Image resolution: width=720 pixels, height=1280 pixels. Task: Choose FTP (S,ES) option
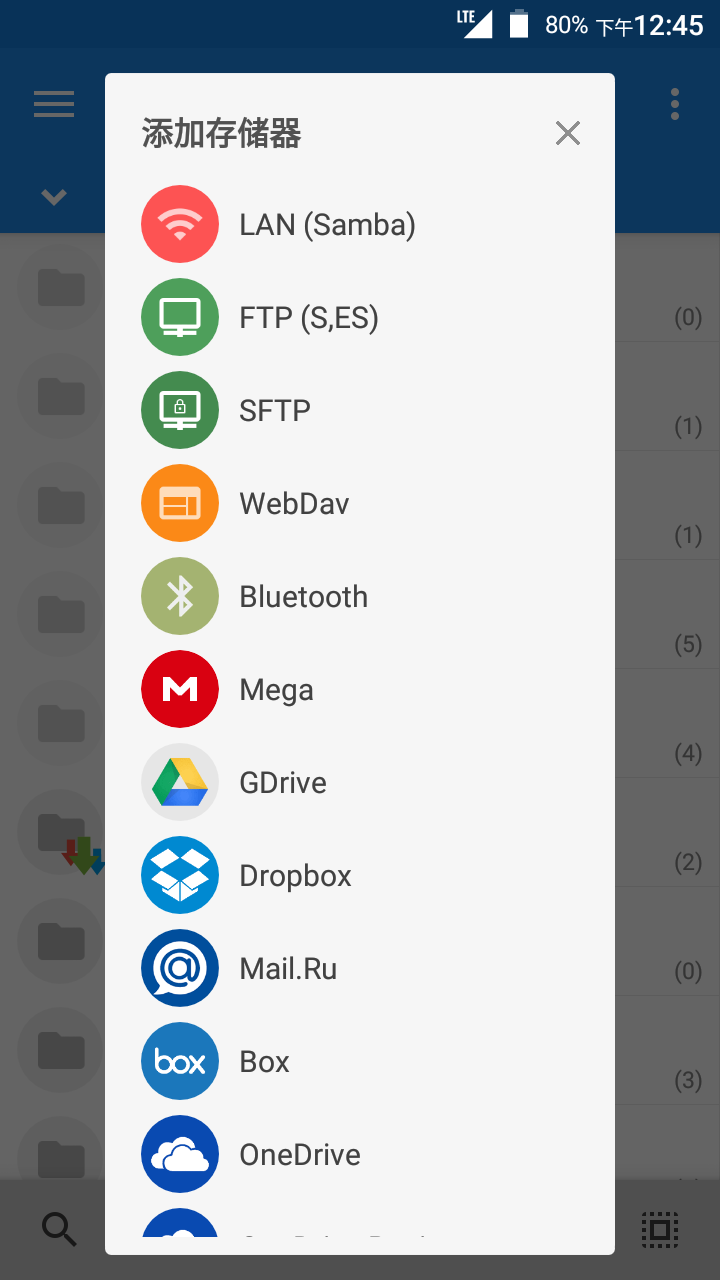tap(360, 318)
